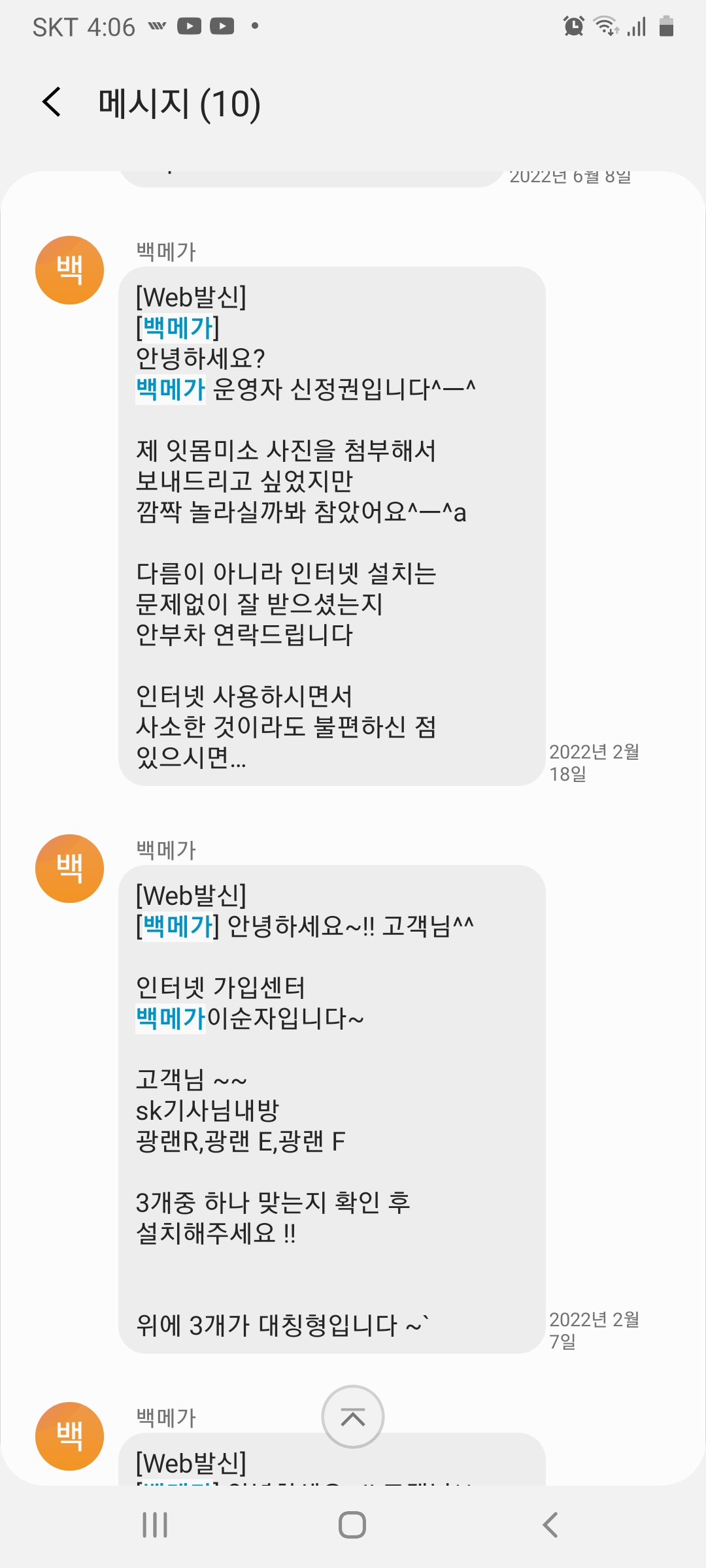Open the message dated 2022년 2월 7일

[332, 1109]
